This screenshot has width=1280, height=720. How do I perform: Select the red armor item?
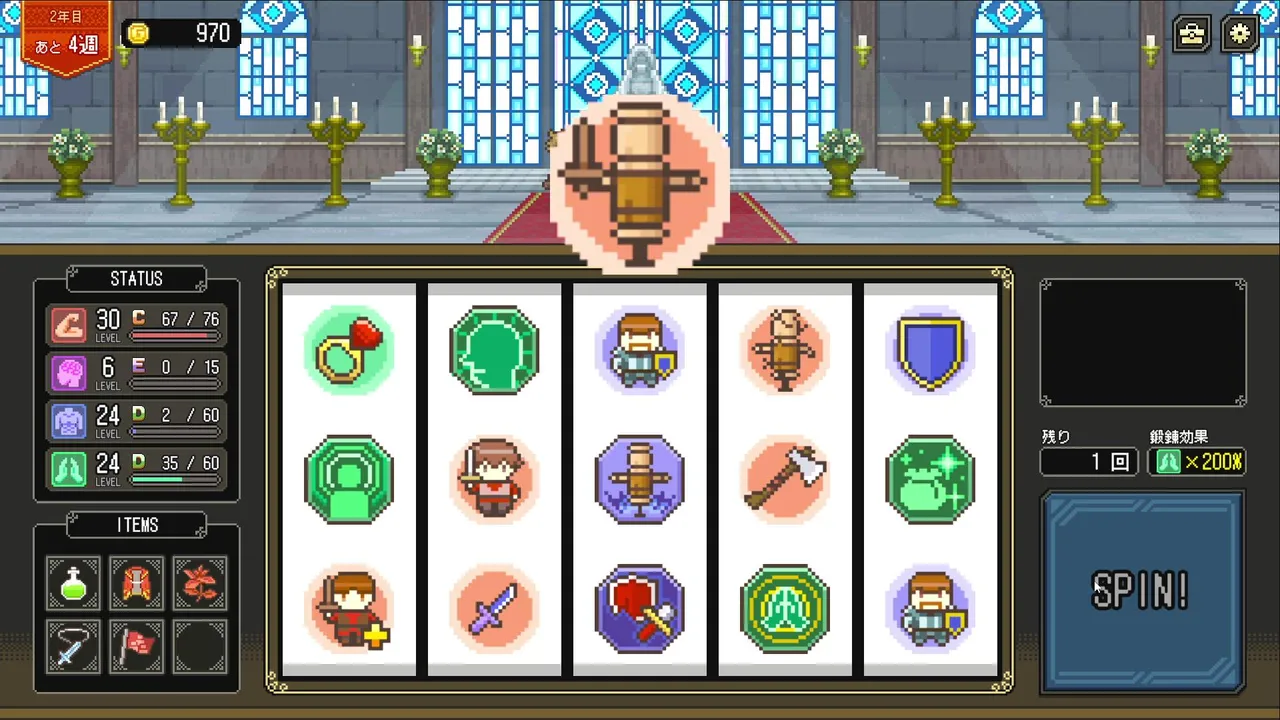(137, 584)
